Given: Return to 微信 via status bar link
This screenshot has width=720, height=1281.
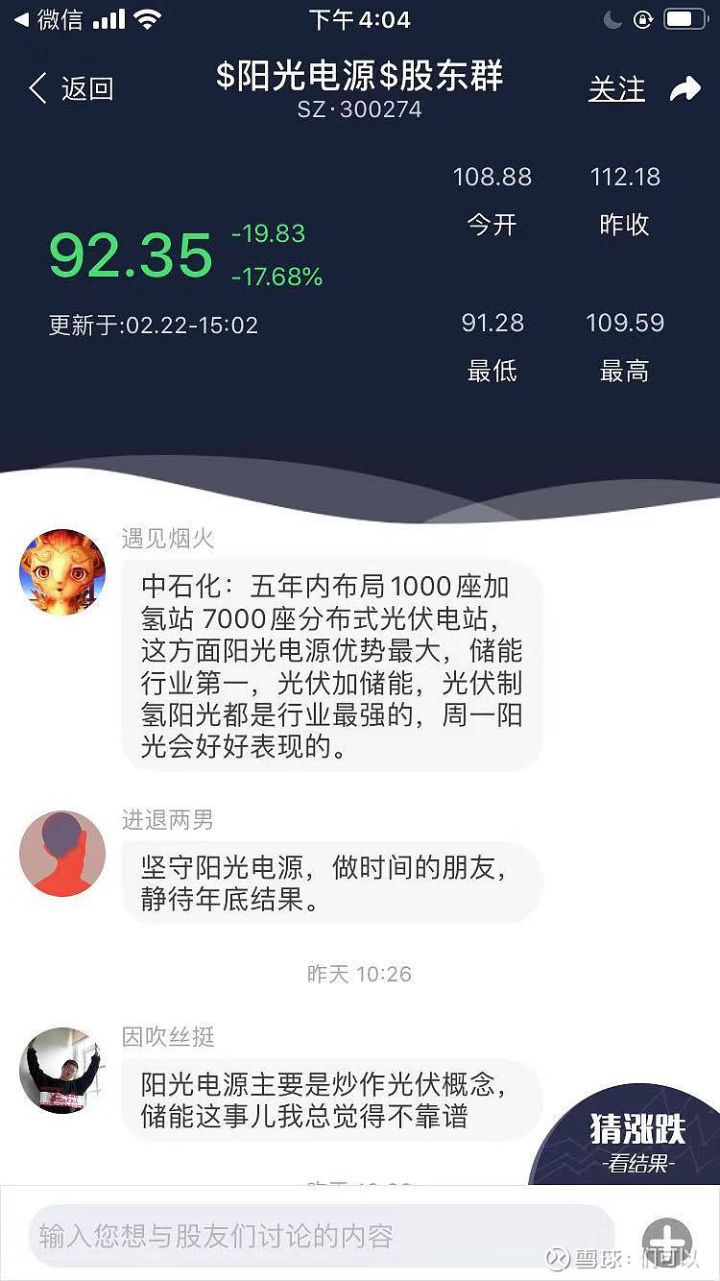Looking at the screenshot, I should pos(48,19).
